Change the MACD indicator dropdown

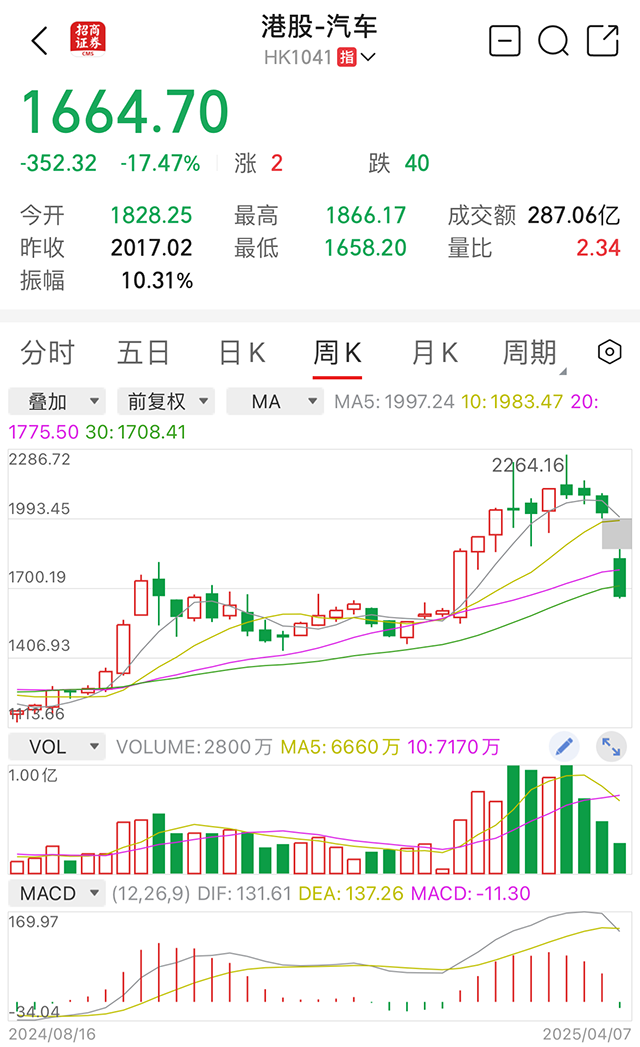click(57, 893)
